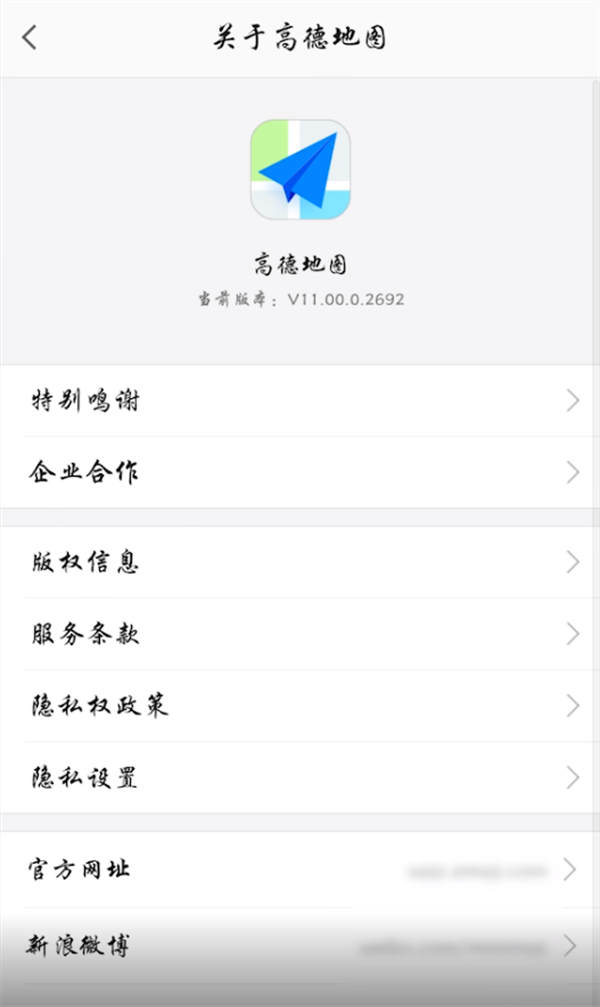Open 官方网址 row
The height and width of the screenshot is (1007, 600).
[x=300, y=869]
